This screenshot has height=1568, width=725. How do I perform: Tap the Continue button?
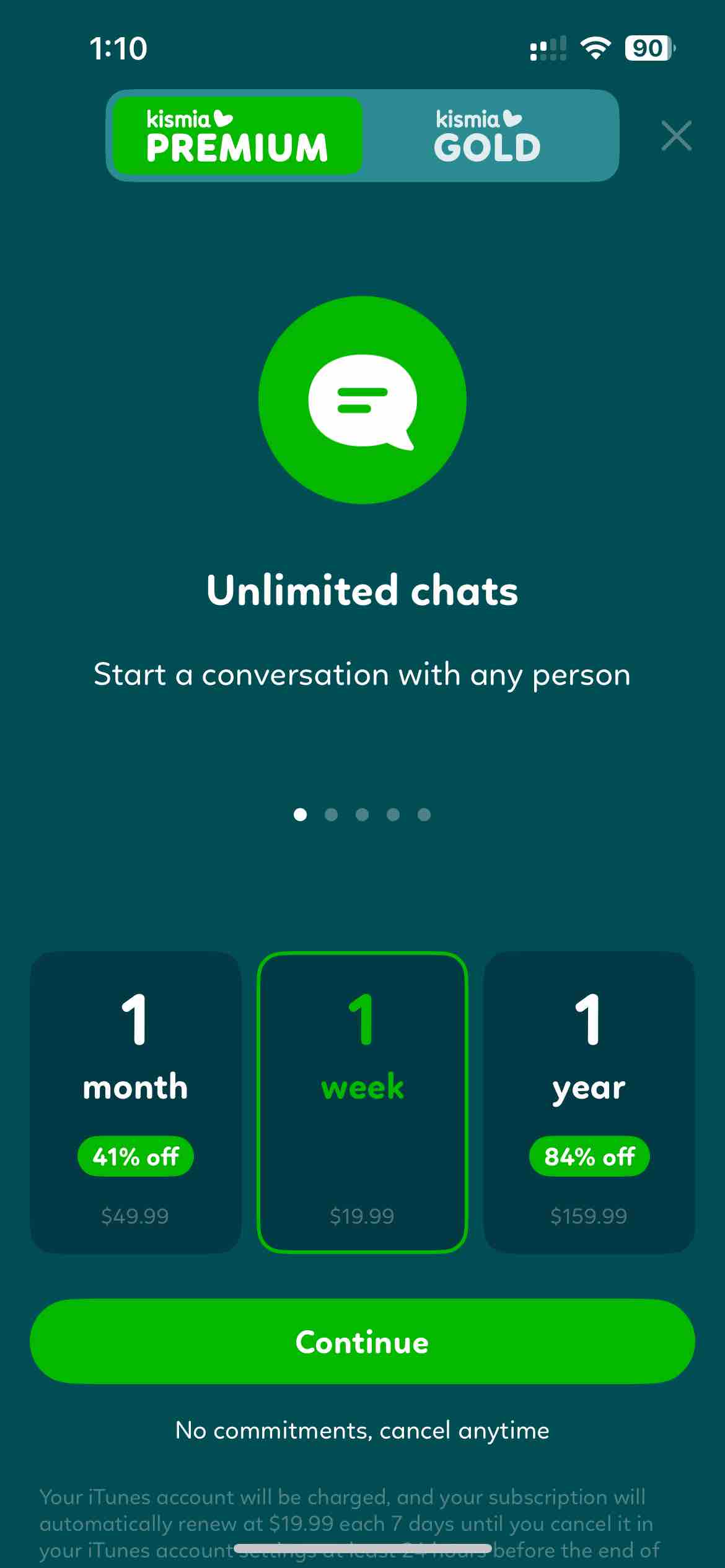[362, 1341]
